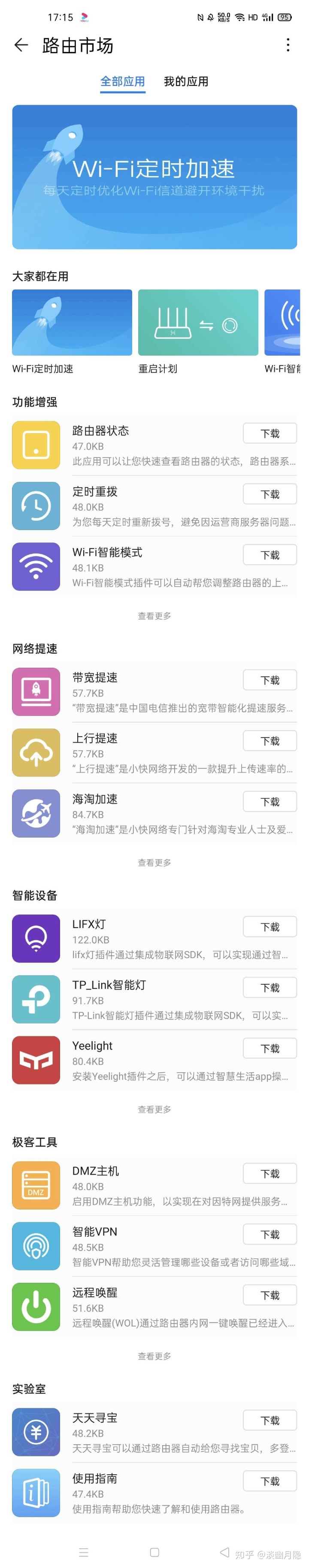309x1568 pixels.
Task: Download 天天寻宝 app
Action: coord(270,1420)
